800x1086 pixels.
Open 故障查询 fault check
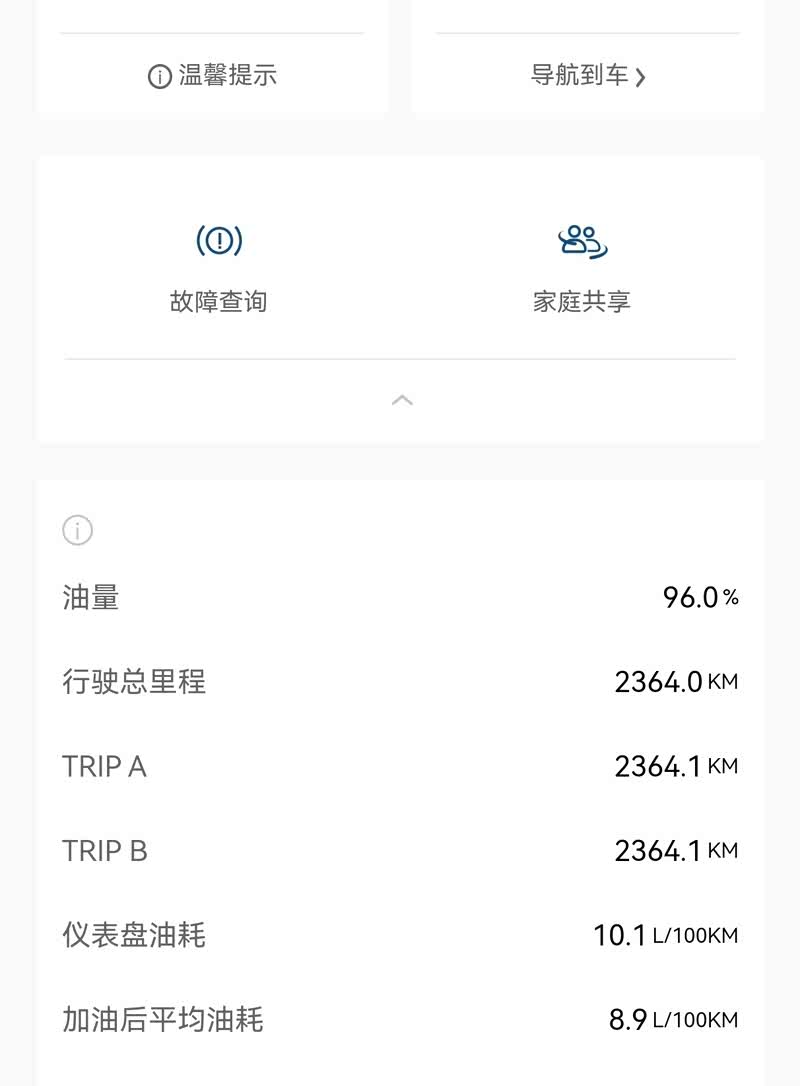coord(219,267)
